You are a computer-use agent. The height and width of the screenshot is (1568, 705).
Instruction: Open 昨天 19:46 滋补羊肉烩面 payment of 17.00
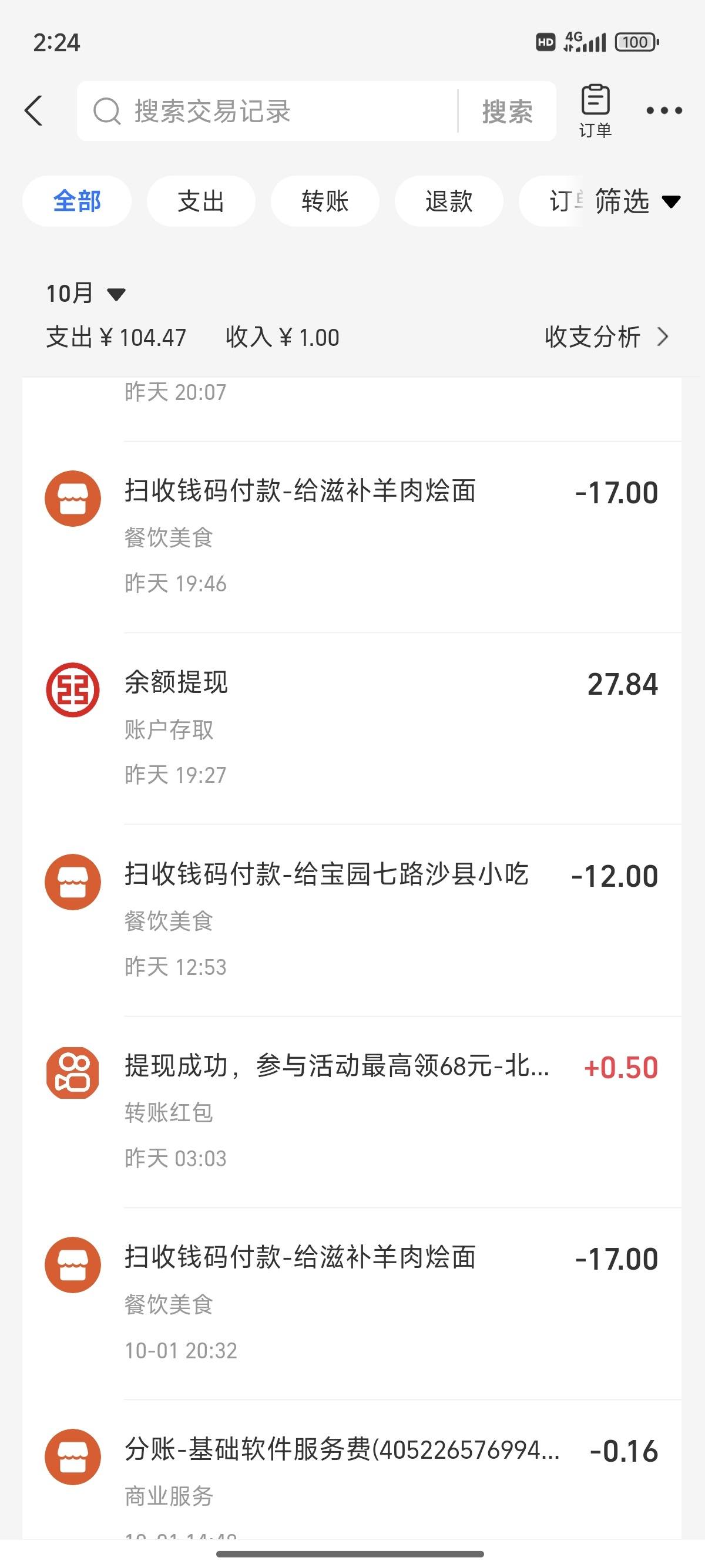click(x=352, y=537)
